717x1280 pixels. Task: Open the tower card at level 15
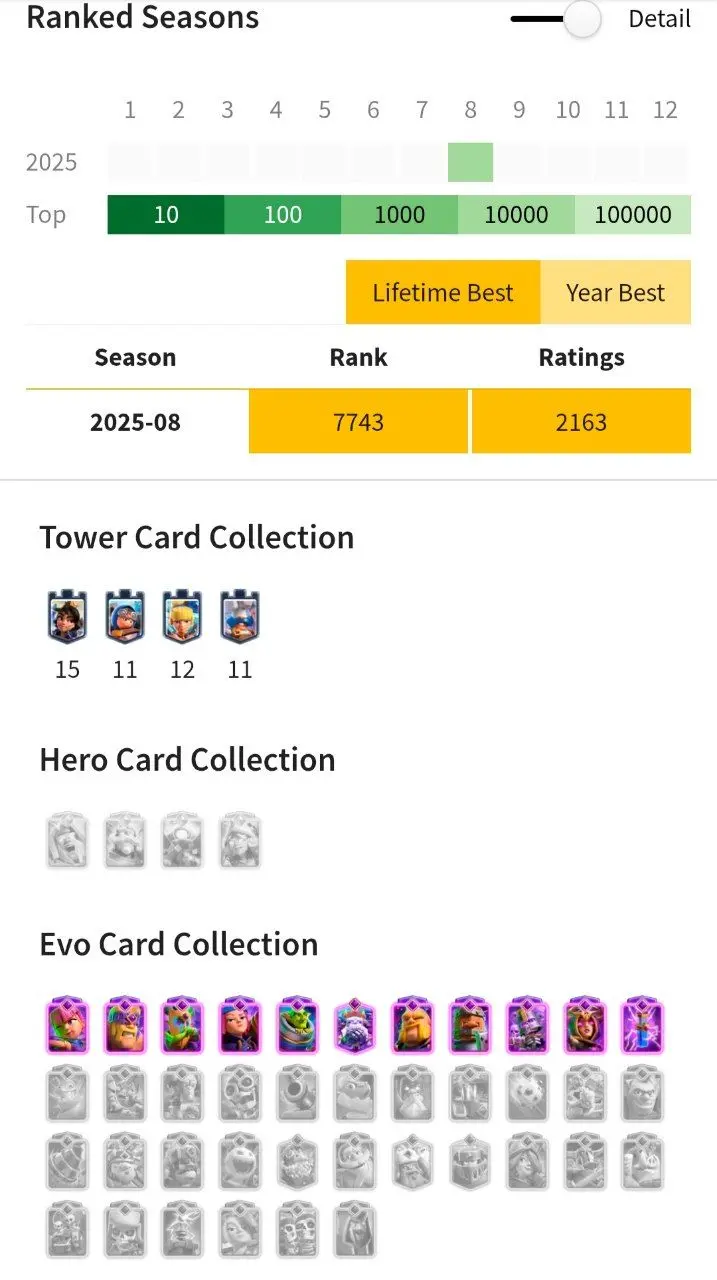pos(67,619)
